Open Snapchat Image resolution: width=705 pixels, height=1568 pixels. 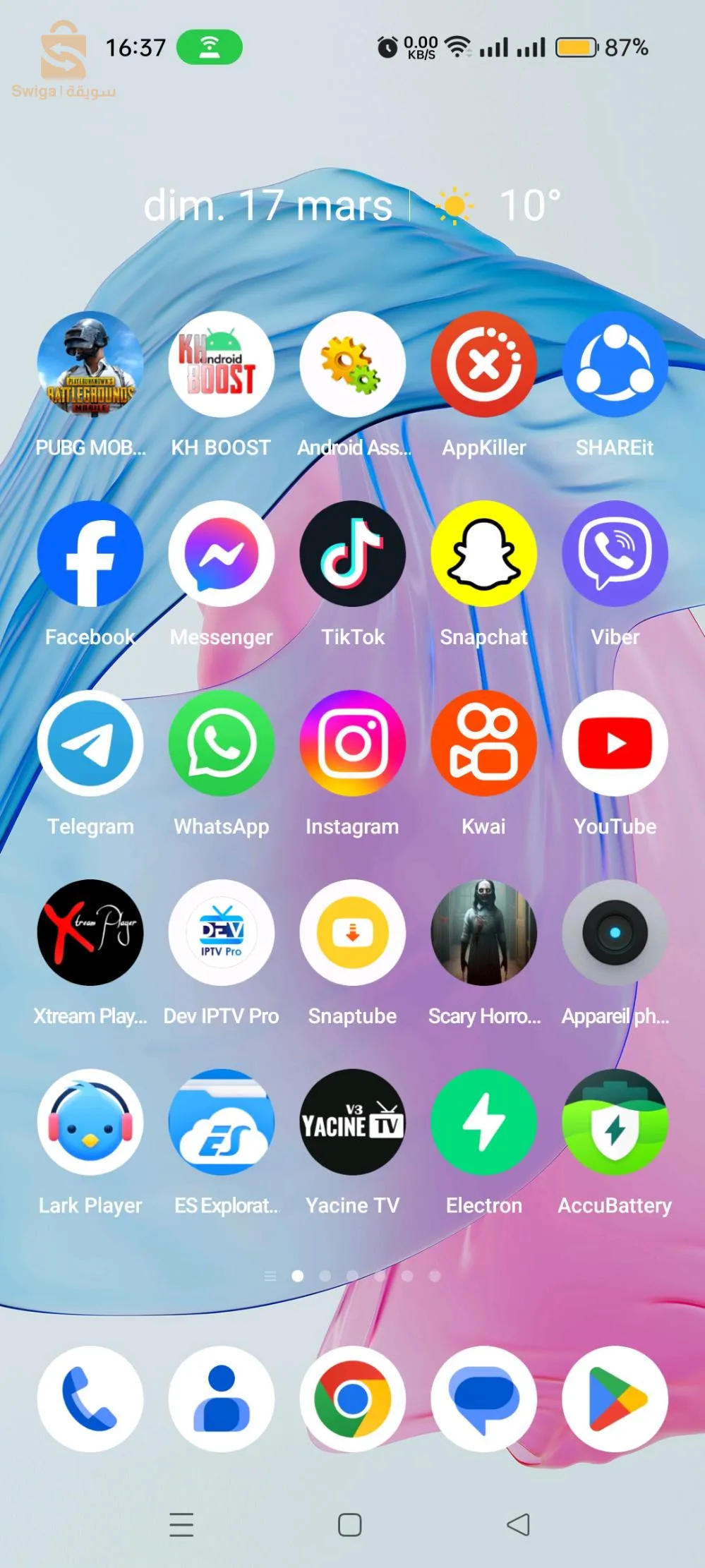484,554
